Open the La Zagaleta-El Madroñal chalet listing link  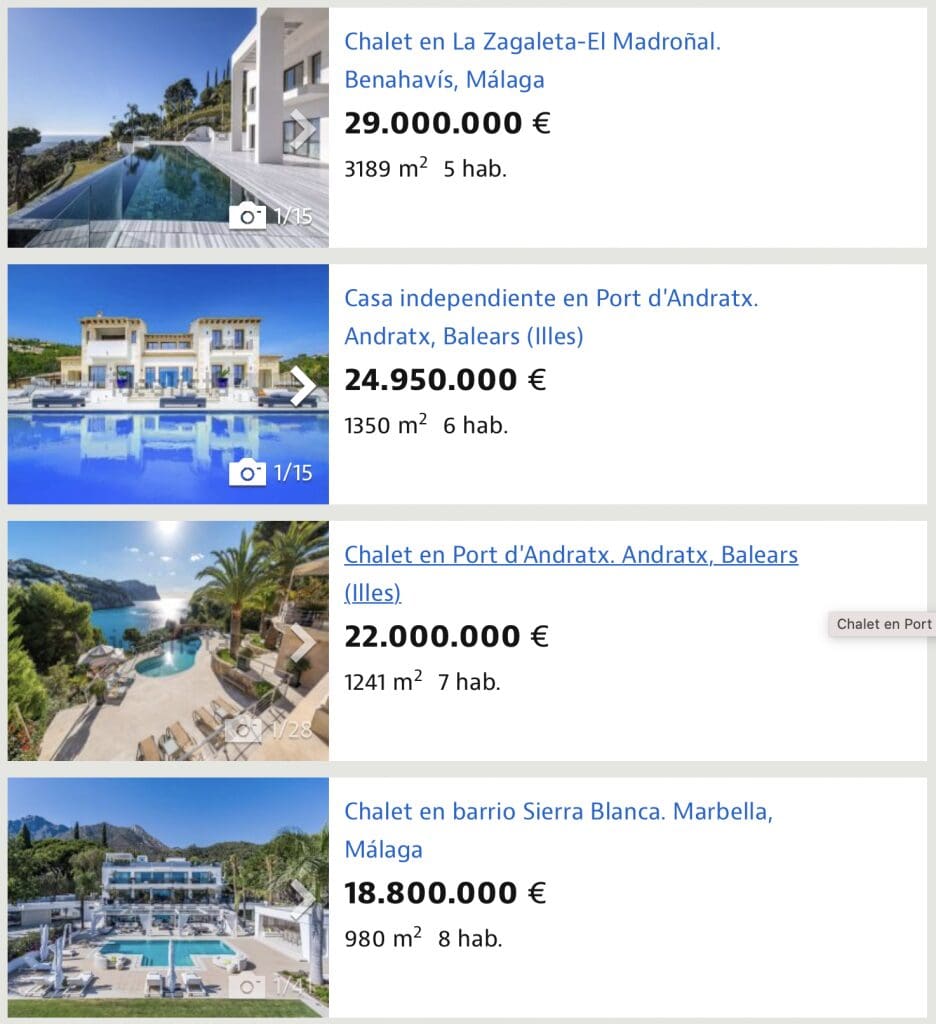click(x=532, y=43)
